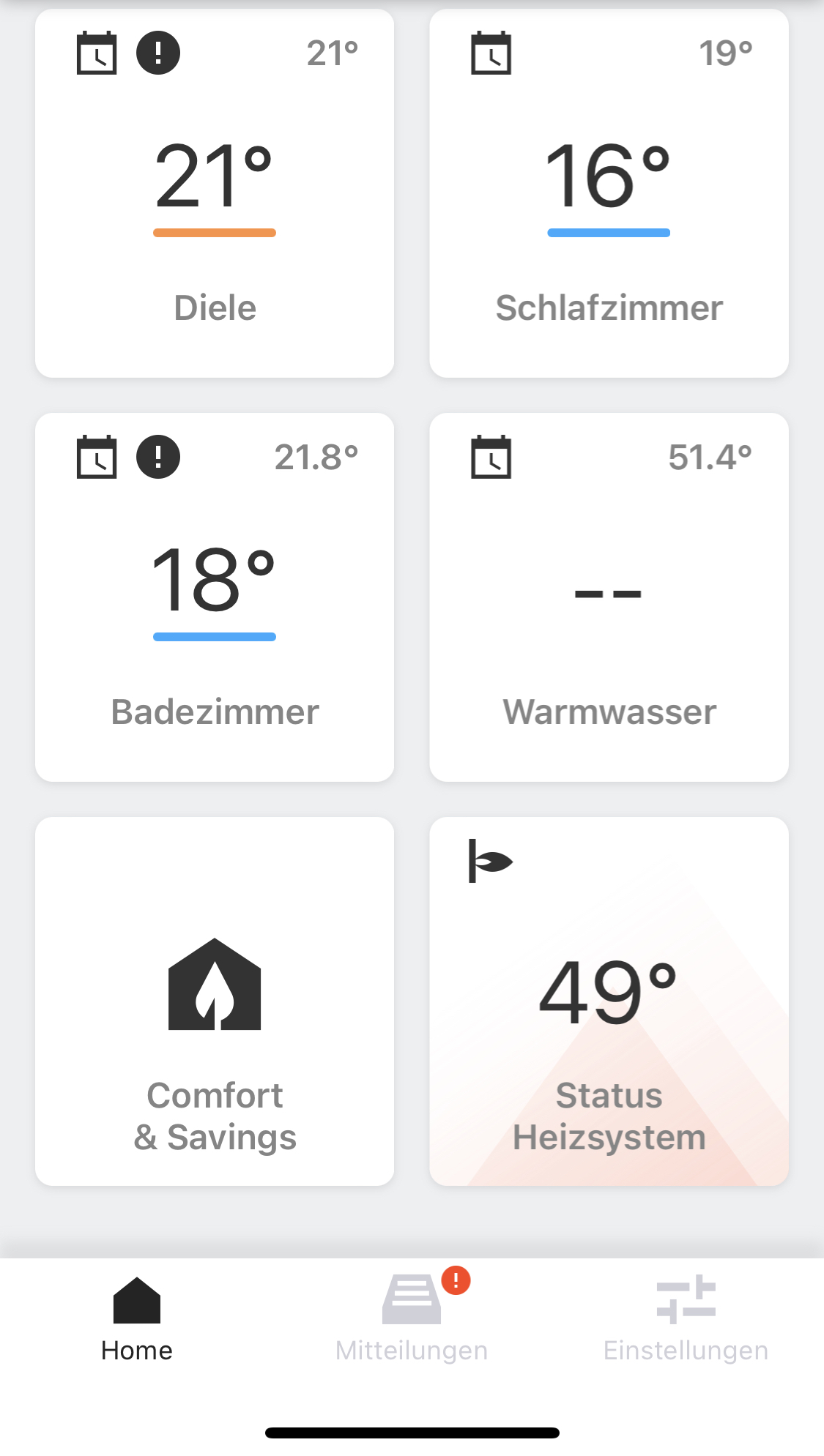This screenshot has height=1456, width=824.
Task: Switch to the Mitteilungen tab
Action: [412, 1317]
